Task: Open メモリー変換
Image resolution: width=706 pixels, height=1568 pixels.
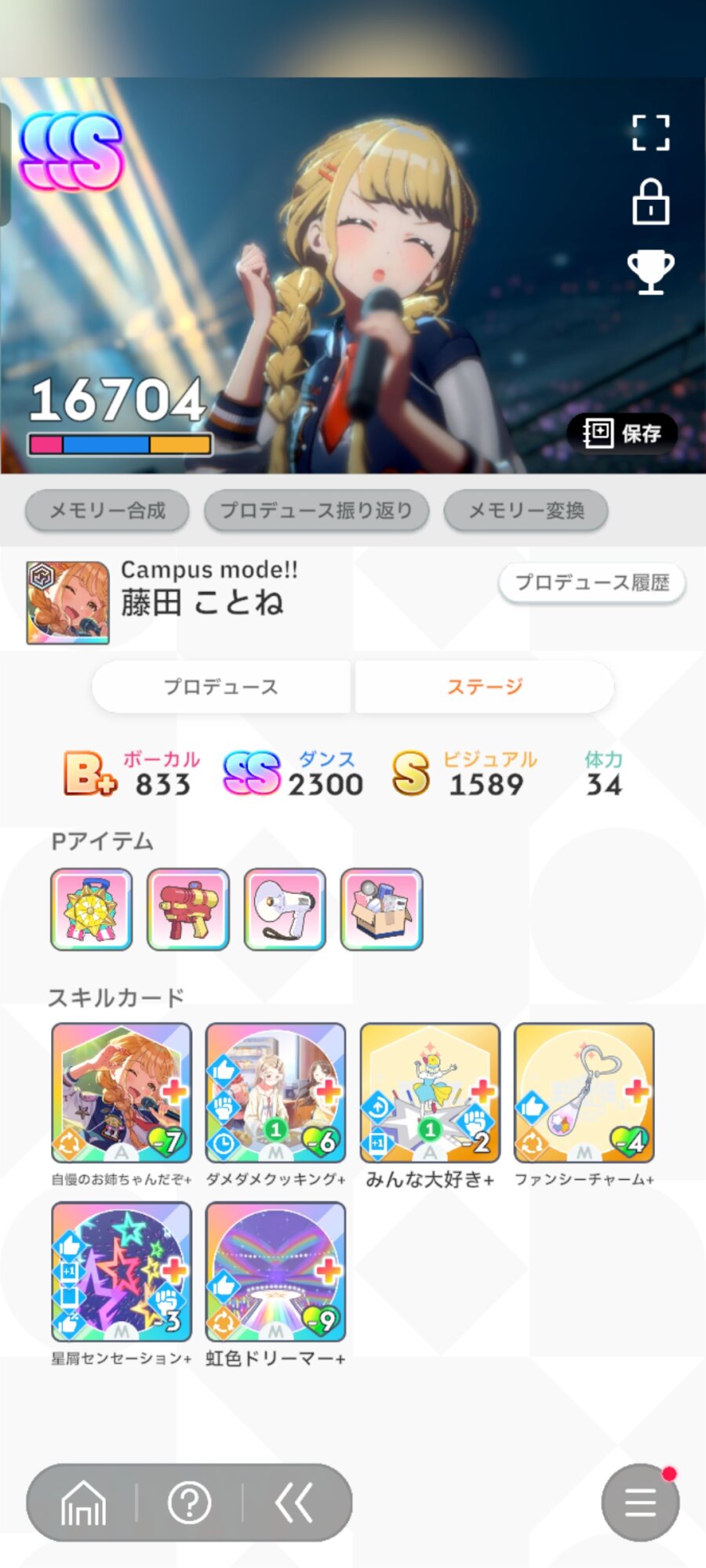Action: click(526, 510)
